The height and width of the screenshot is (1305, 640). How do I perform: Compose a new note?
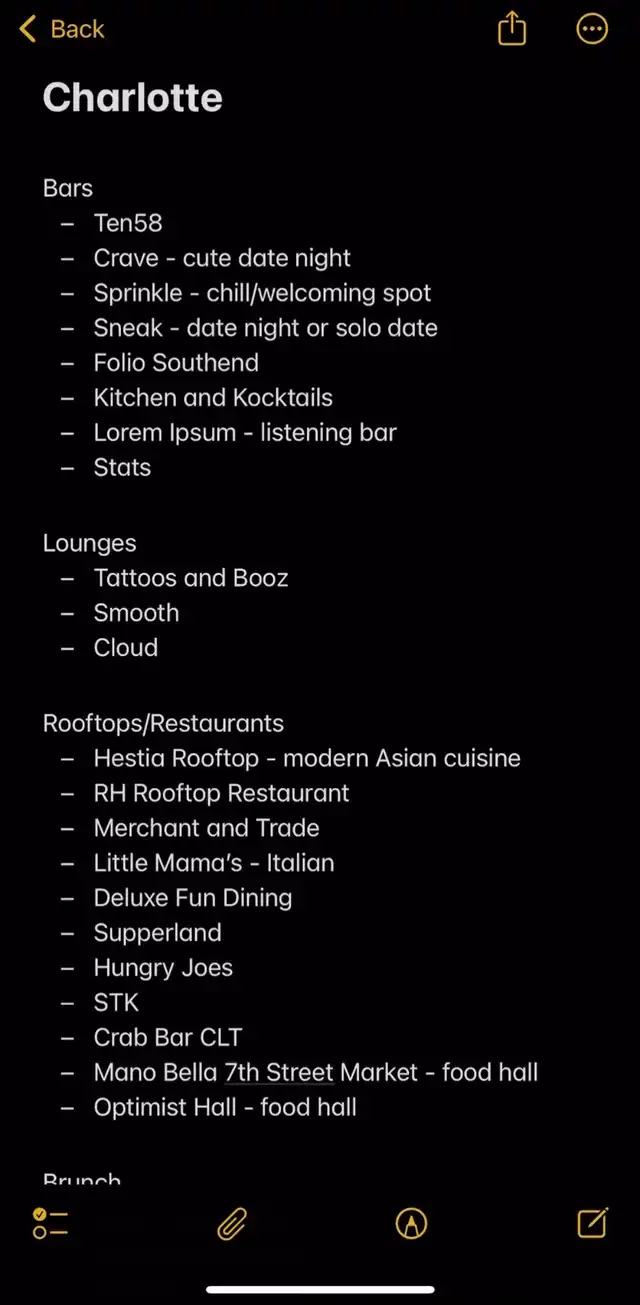pos(592,1222)
